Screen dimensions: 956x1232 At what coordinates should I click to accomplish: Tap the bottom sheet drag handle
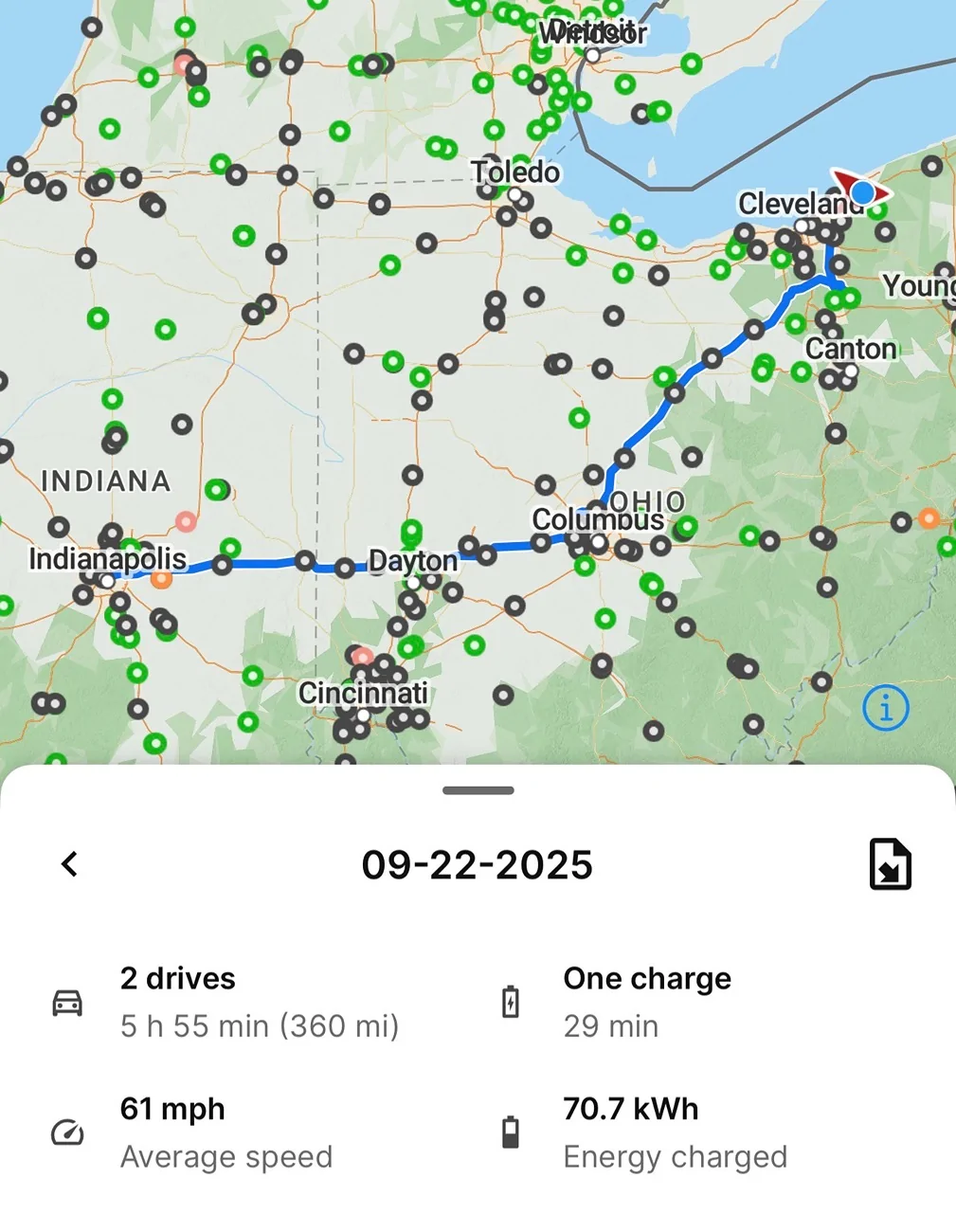coord(478,790)
